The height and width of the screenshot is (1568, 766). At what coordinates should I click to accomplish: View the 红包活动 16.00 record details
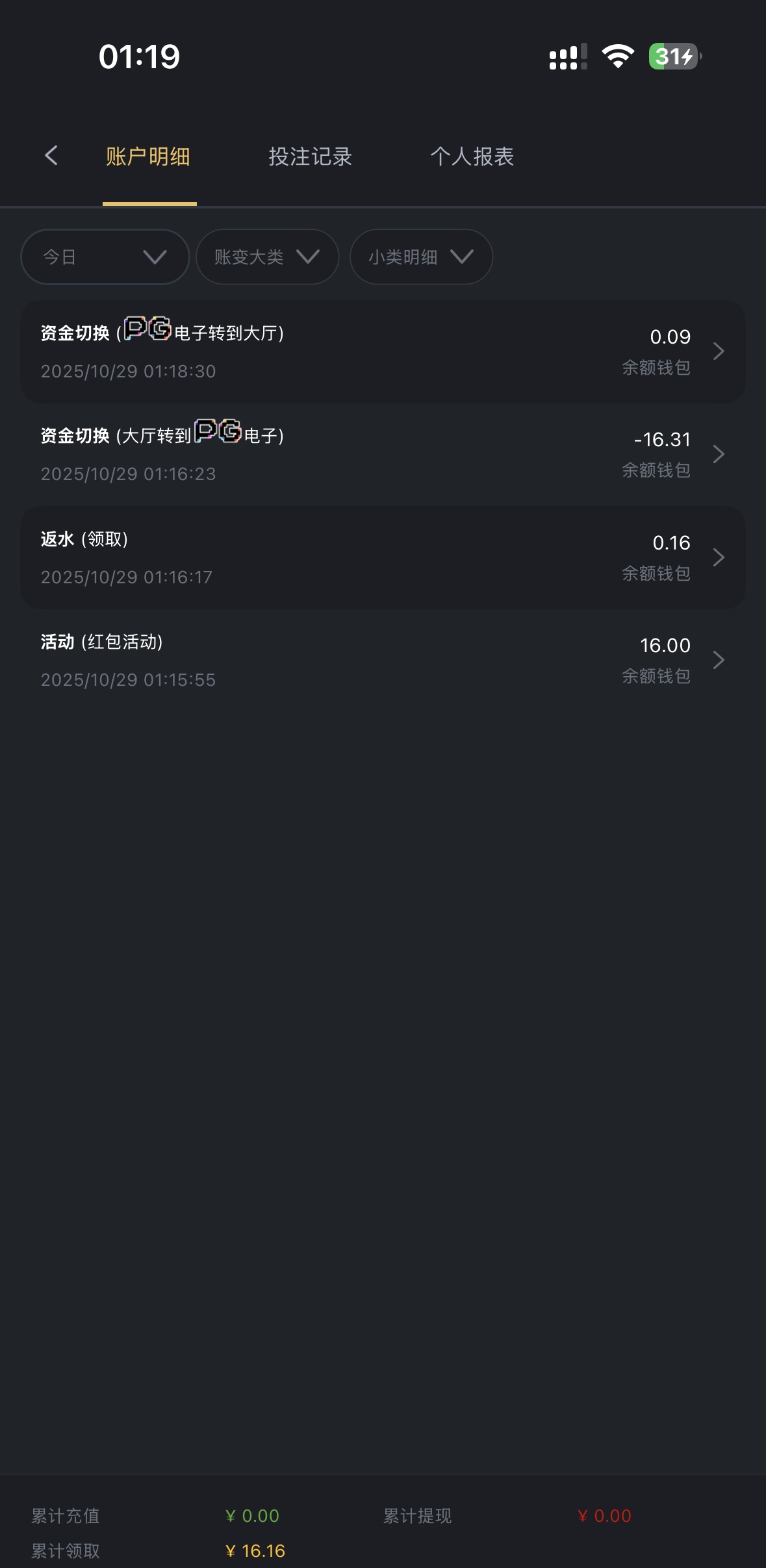coord(383,660)
